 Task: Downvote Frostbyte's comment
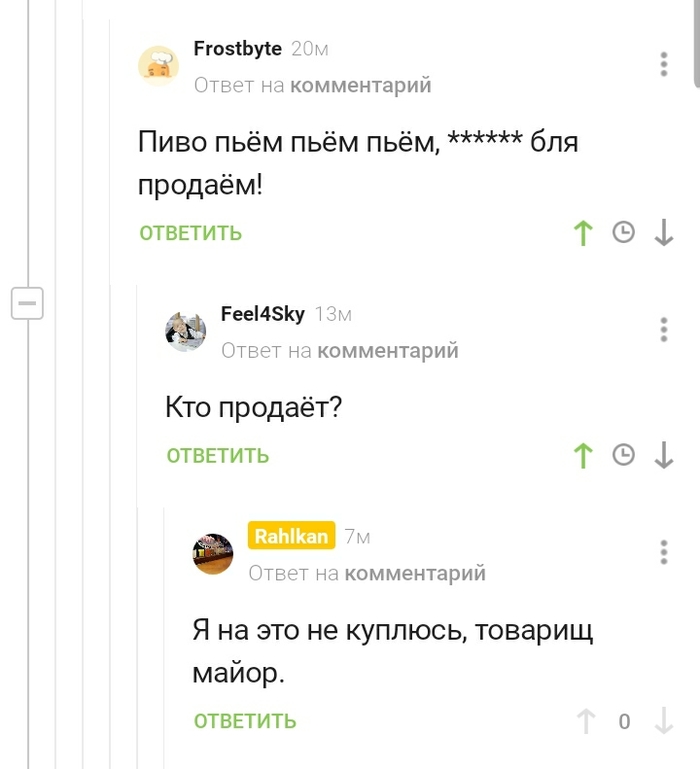coord(663,233)
